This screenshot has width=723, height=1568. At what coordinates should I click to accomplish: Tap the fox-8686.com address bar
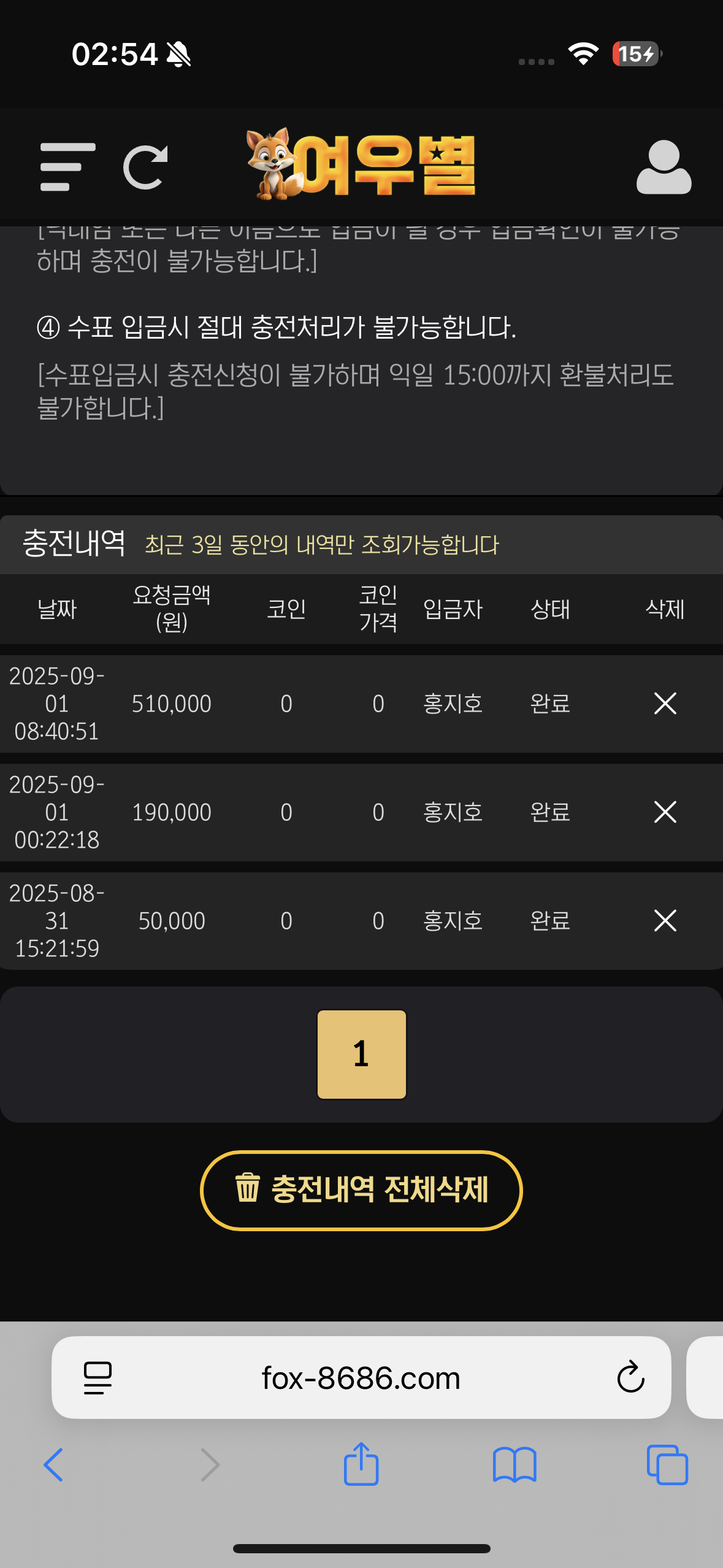361,1378
